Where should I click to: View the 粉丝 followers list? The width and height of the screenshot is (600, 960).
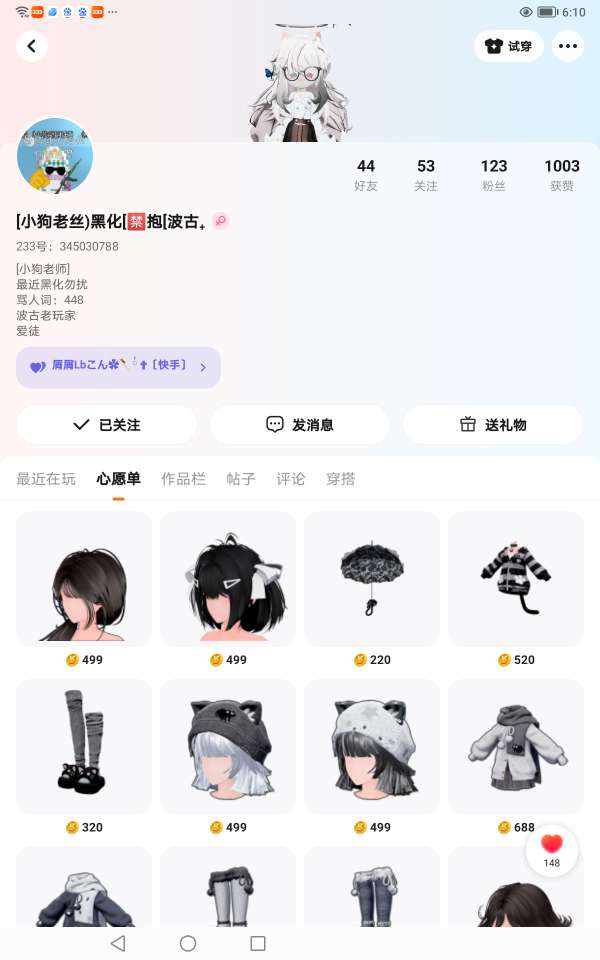pos(494,174)
